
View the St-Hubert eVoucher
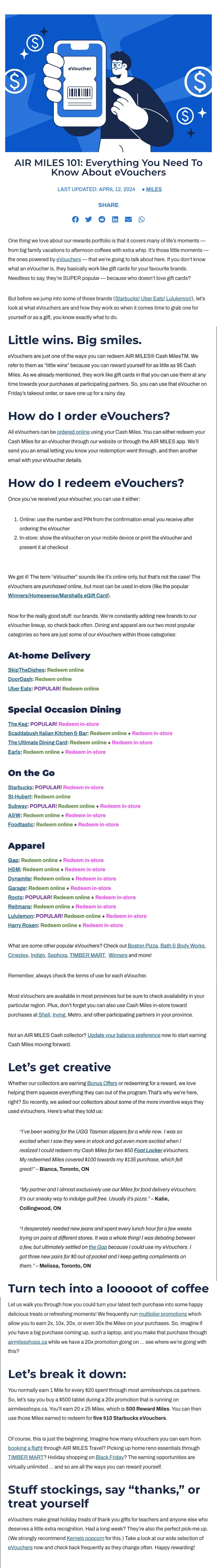tap(20, 796)
